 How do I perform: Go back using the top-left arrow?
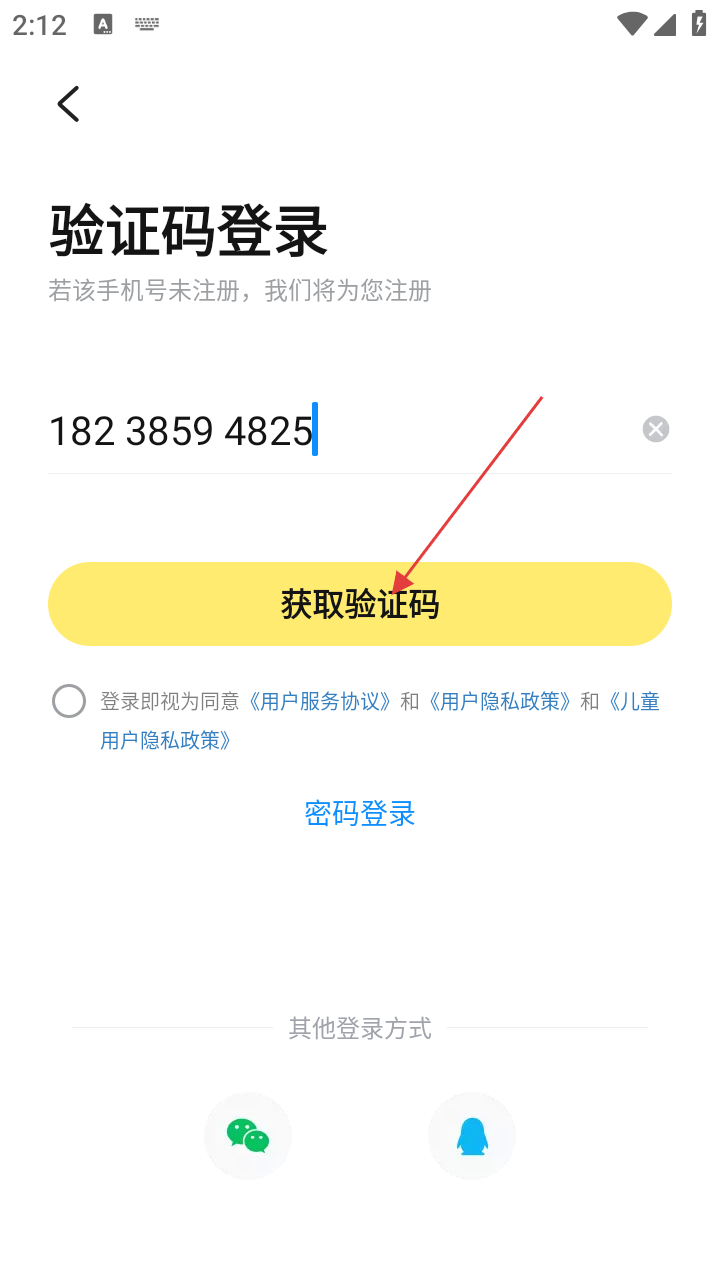pos(68,104)
